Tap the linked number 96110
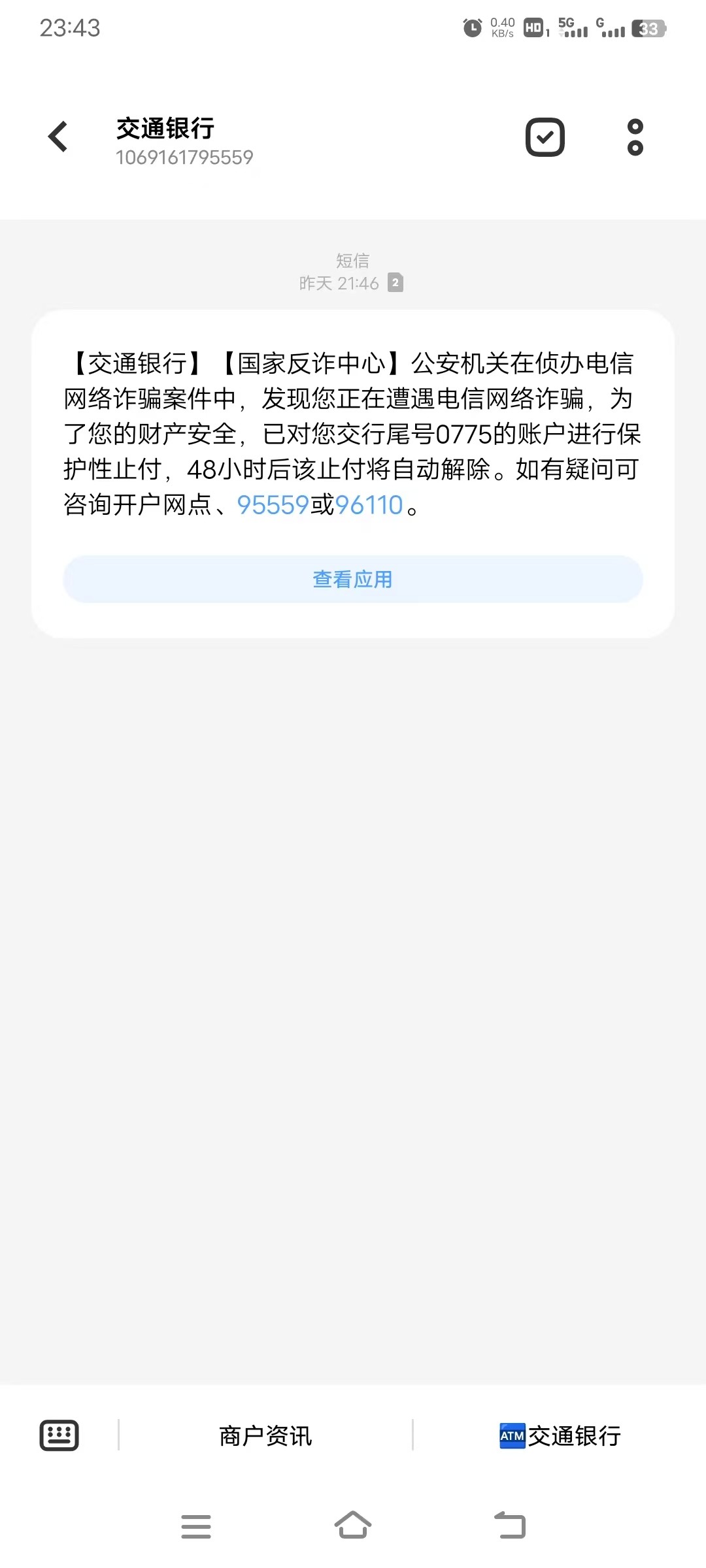 [369, 505]
